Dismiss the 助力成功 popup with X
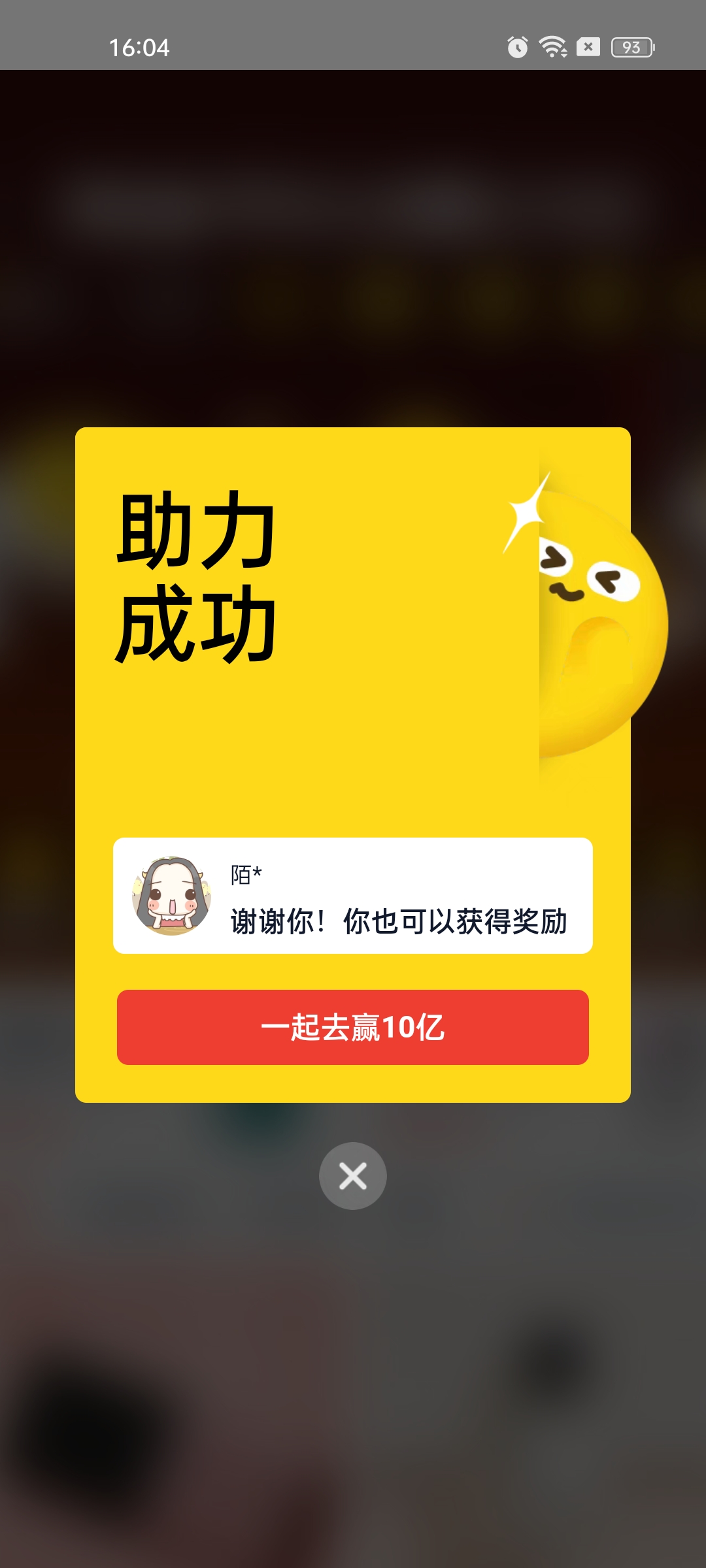The image size is (706, 1568). (353, 1176)
